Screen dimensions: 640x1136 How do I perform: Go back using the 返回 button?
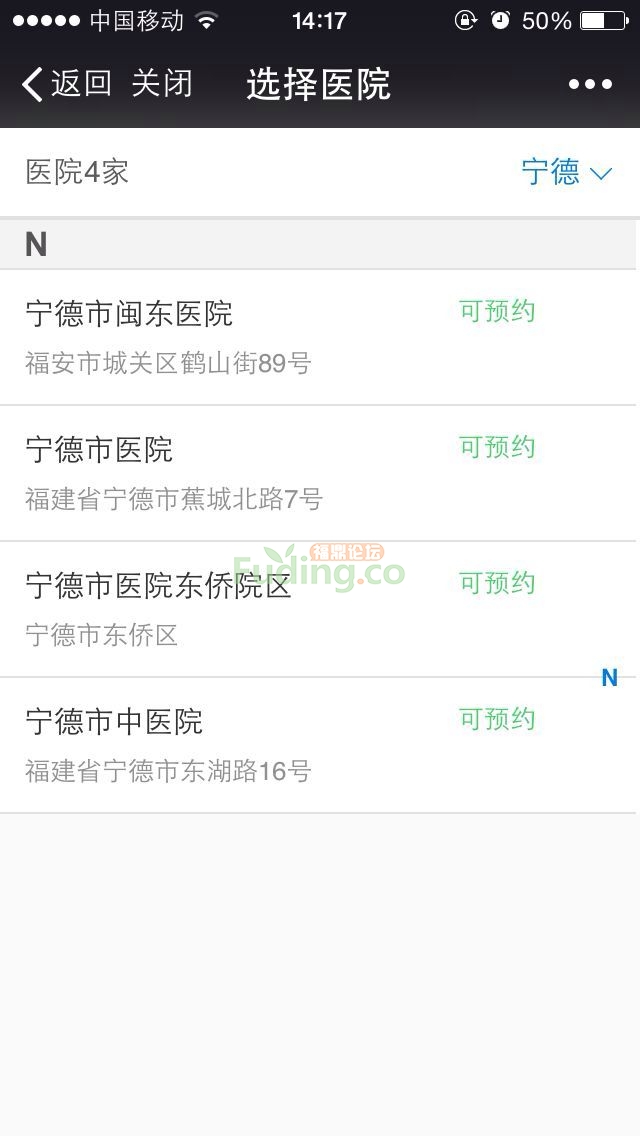click(x=66, y=84)
